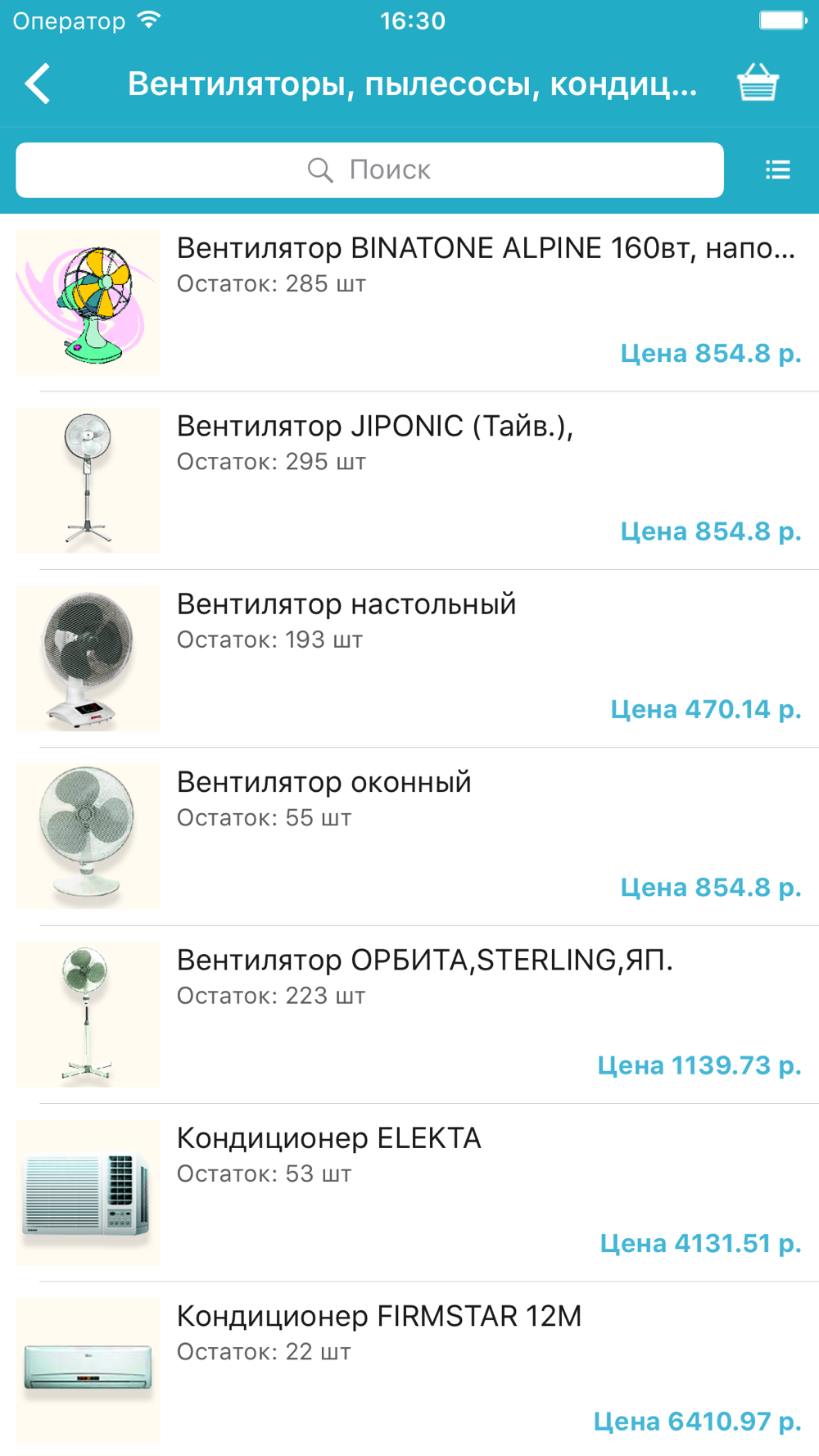Switch the list view layout icon
819x1456 pixels.
coord(777,170)
